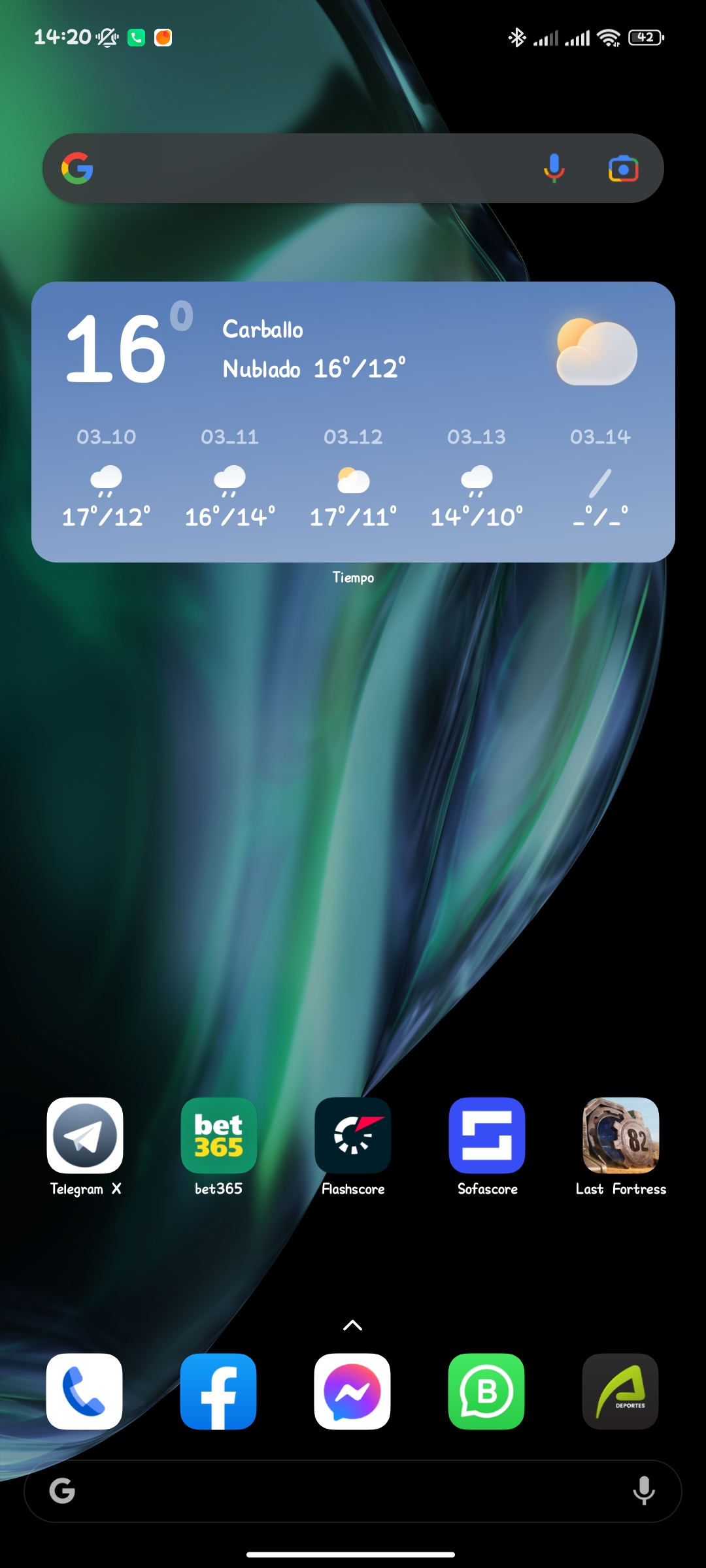706x1568 pixels.
Task: Tap the top Google search widget
Action: [x=353, y=169]
